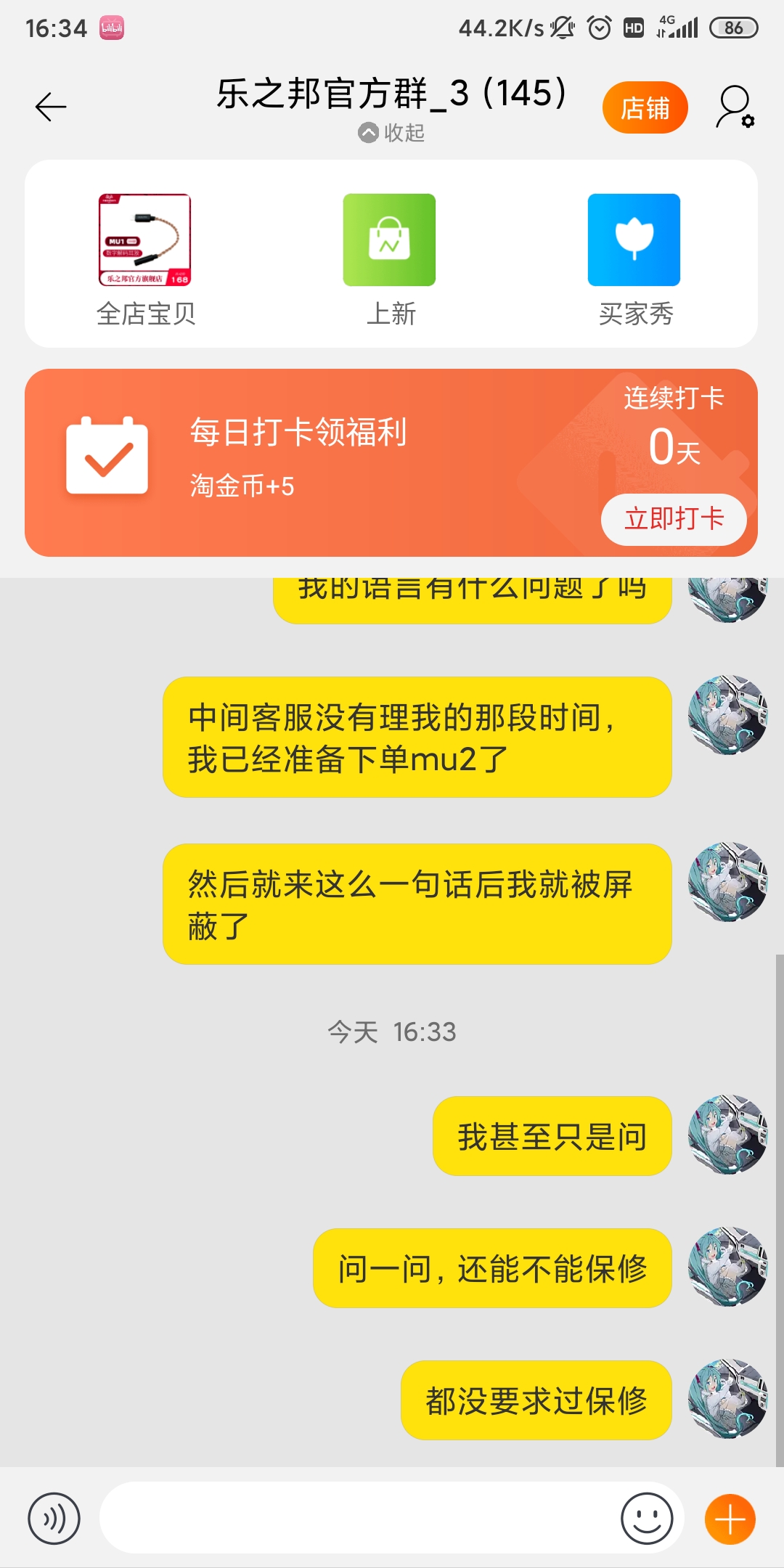Open the 店铺 store button
This screenshot has width=784, height=1568.
click(x=645, y=107)
